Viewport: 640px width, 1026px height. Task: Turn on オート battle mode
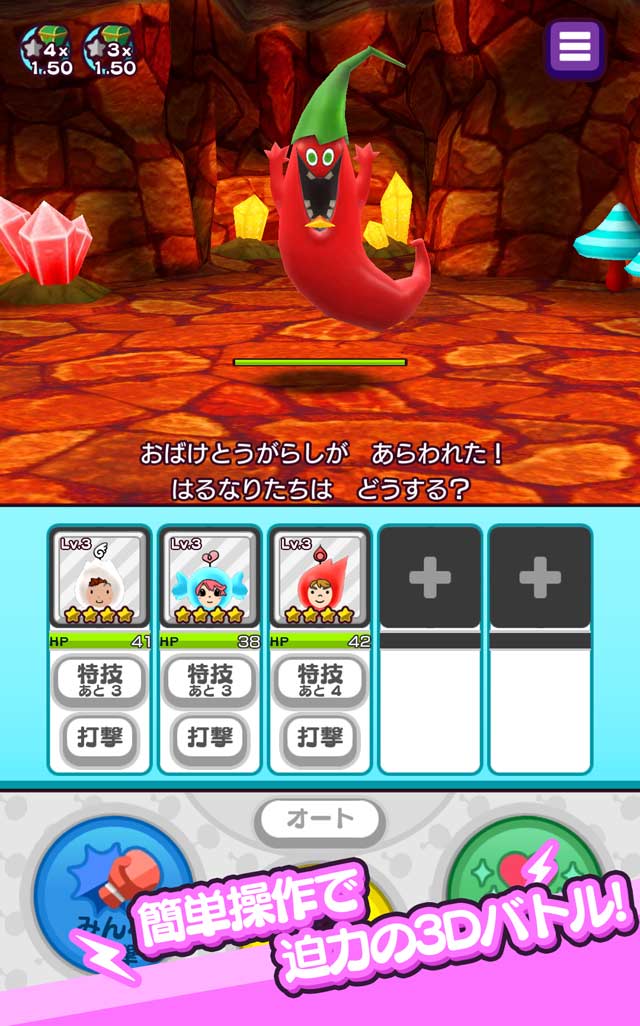(320, 820)
